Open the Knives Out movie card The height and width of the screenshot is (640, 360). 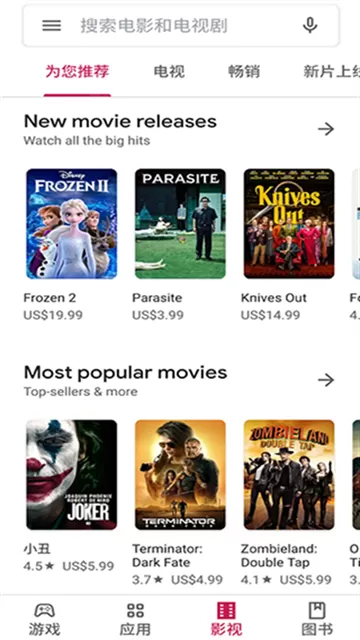(x=289, y=245)
